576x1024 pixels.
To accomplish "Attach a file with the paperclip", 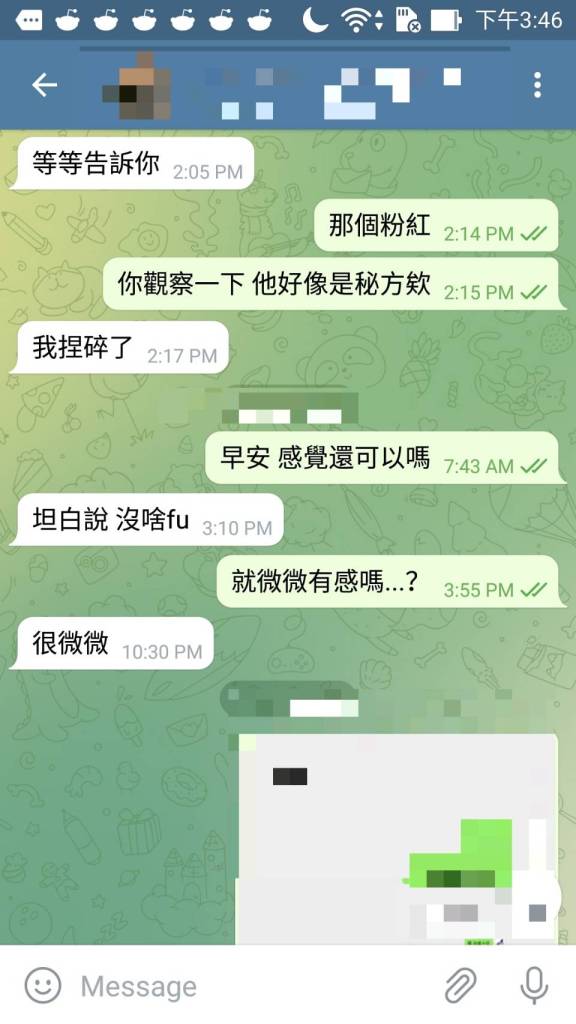I will pyautogui.click(x=461, y=985).
